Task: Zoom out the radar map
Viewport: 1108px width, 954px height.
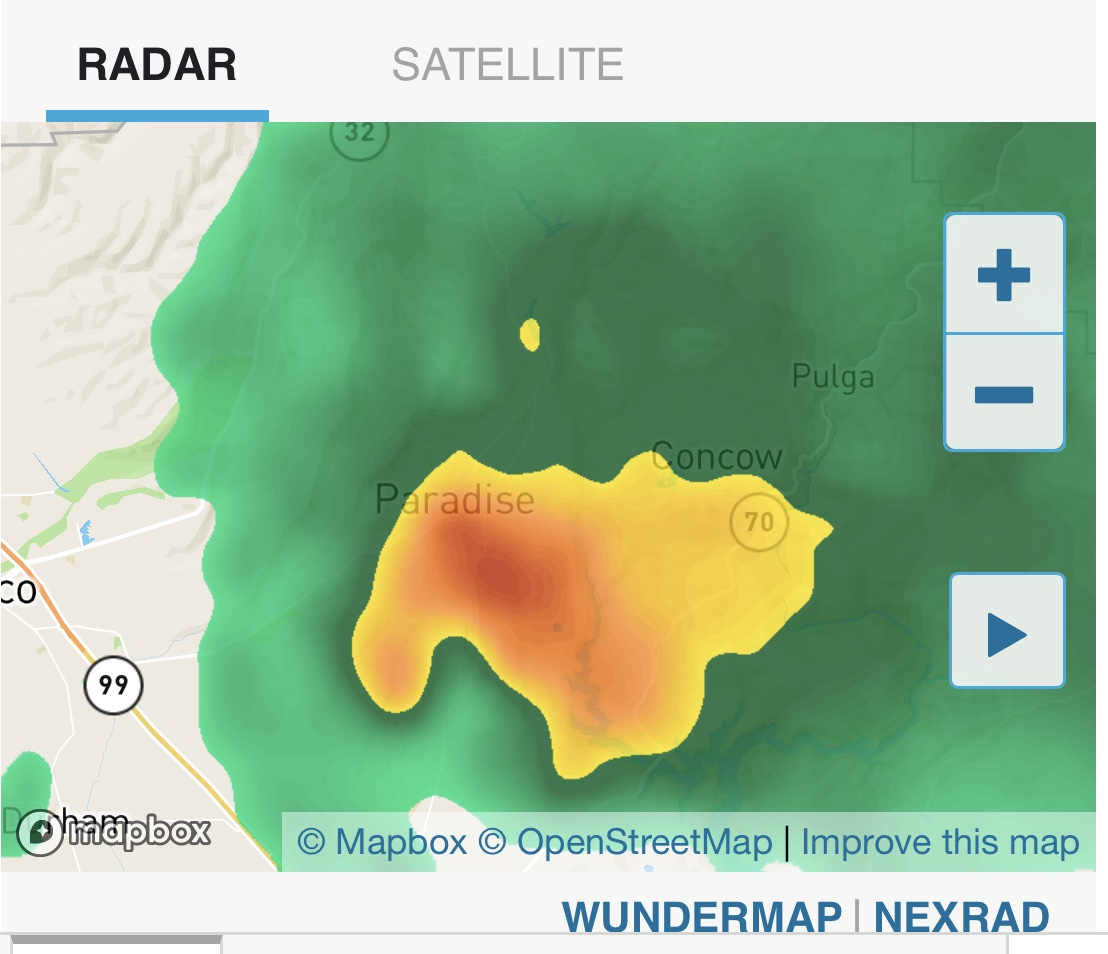Action: [x=1004, y=393]
